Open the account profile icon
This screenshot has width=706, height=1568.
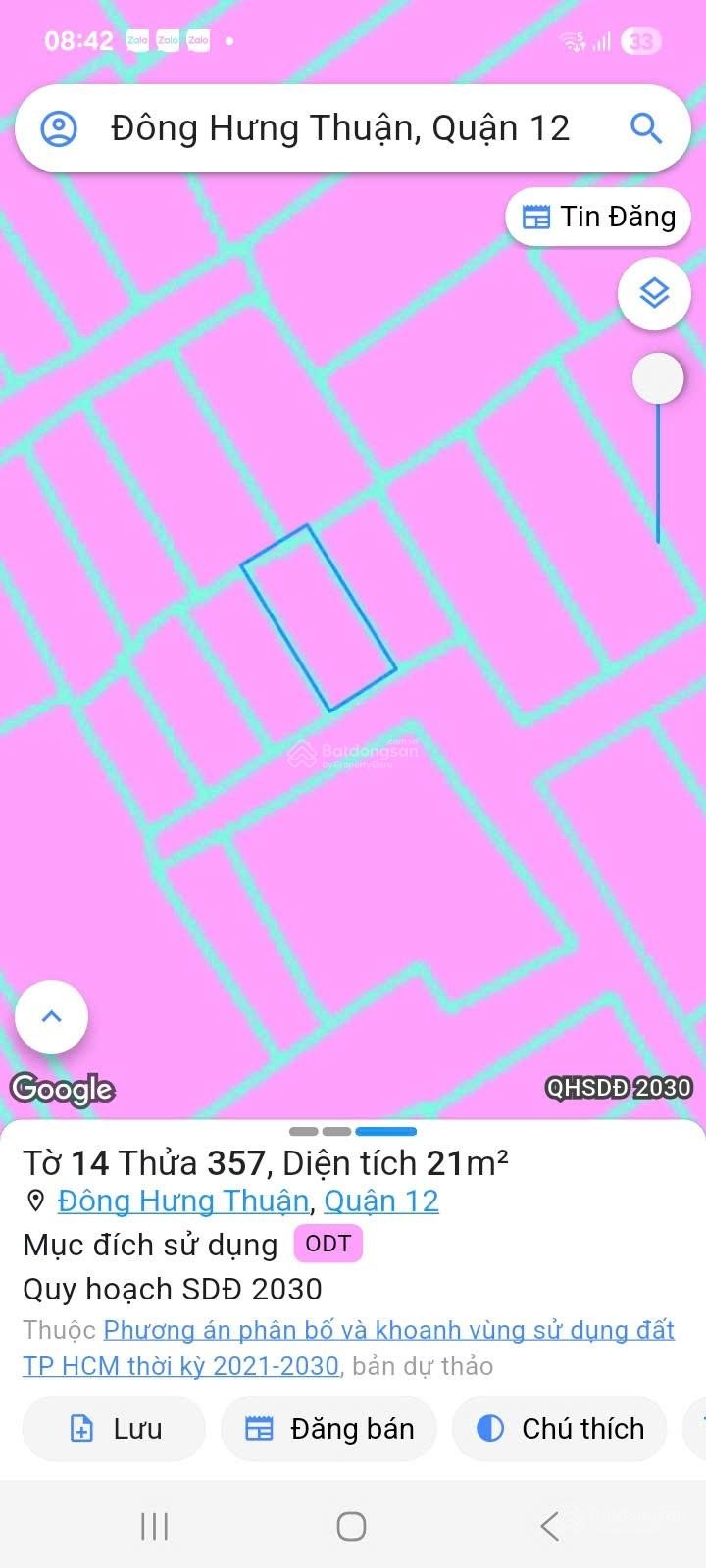(x=59, y=128)
